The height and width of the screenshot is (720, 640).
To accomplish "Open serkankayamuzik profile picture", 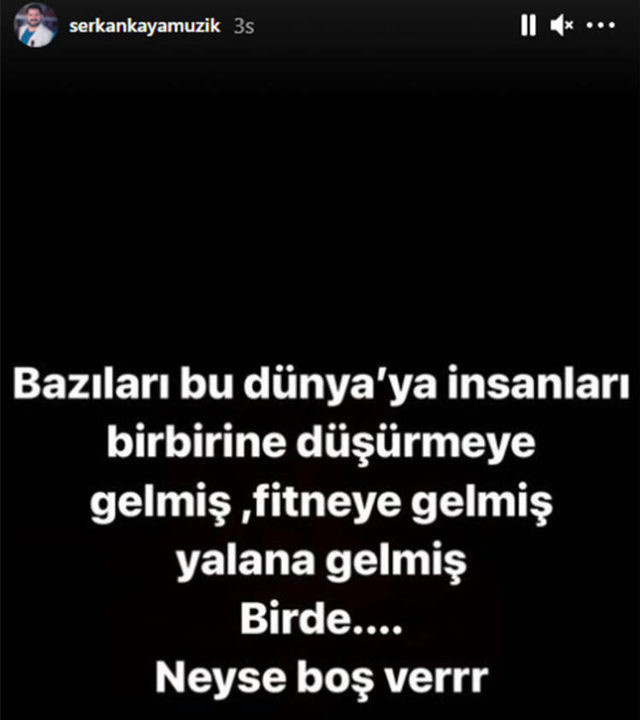I will click(x=35, y=26).
